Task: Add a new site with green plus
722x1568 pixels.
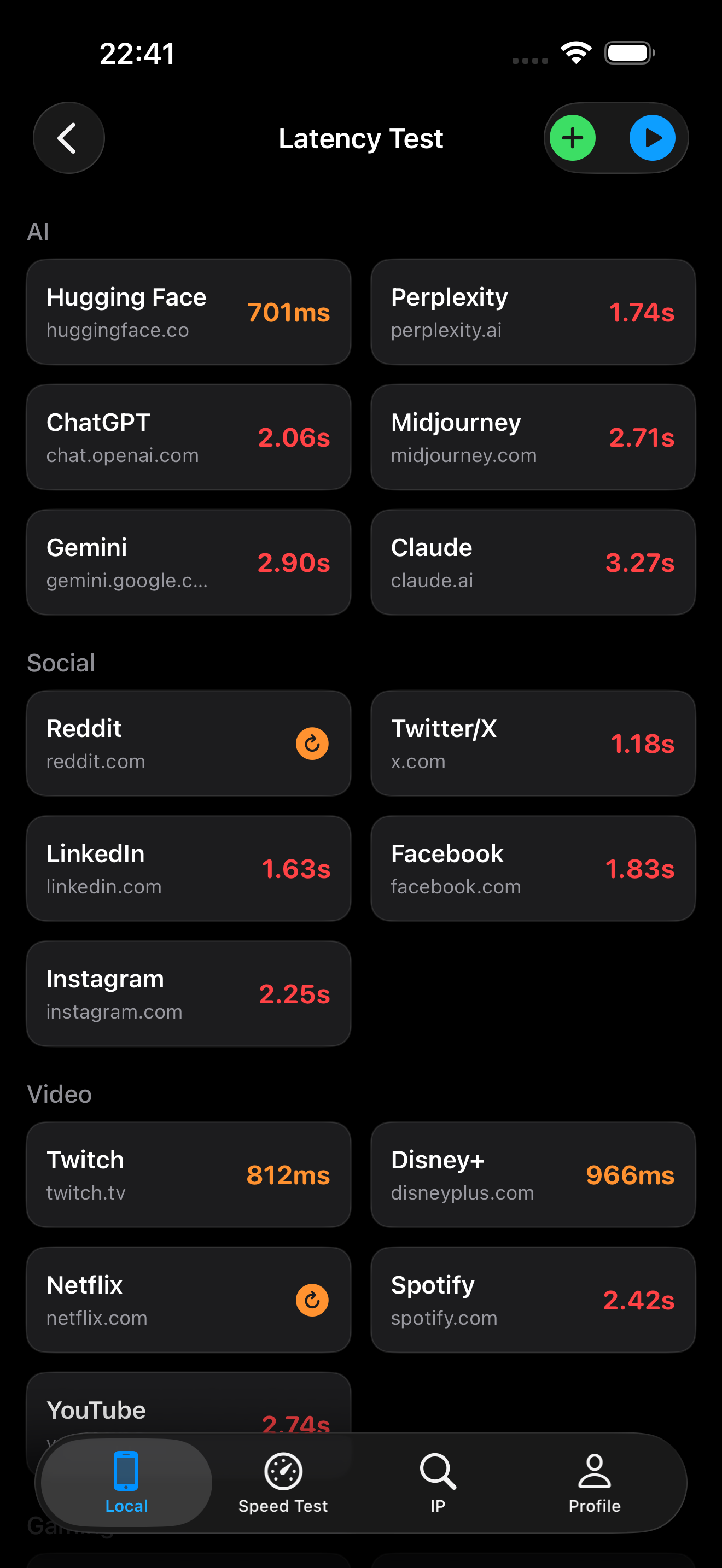Action: 572,138
